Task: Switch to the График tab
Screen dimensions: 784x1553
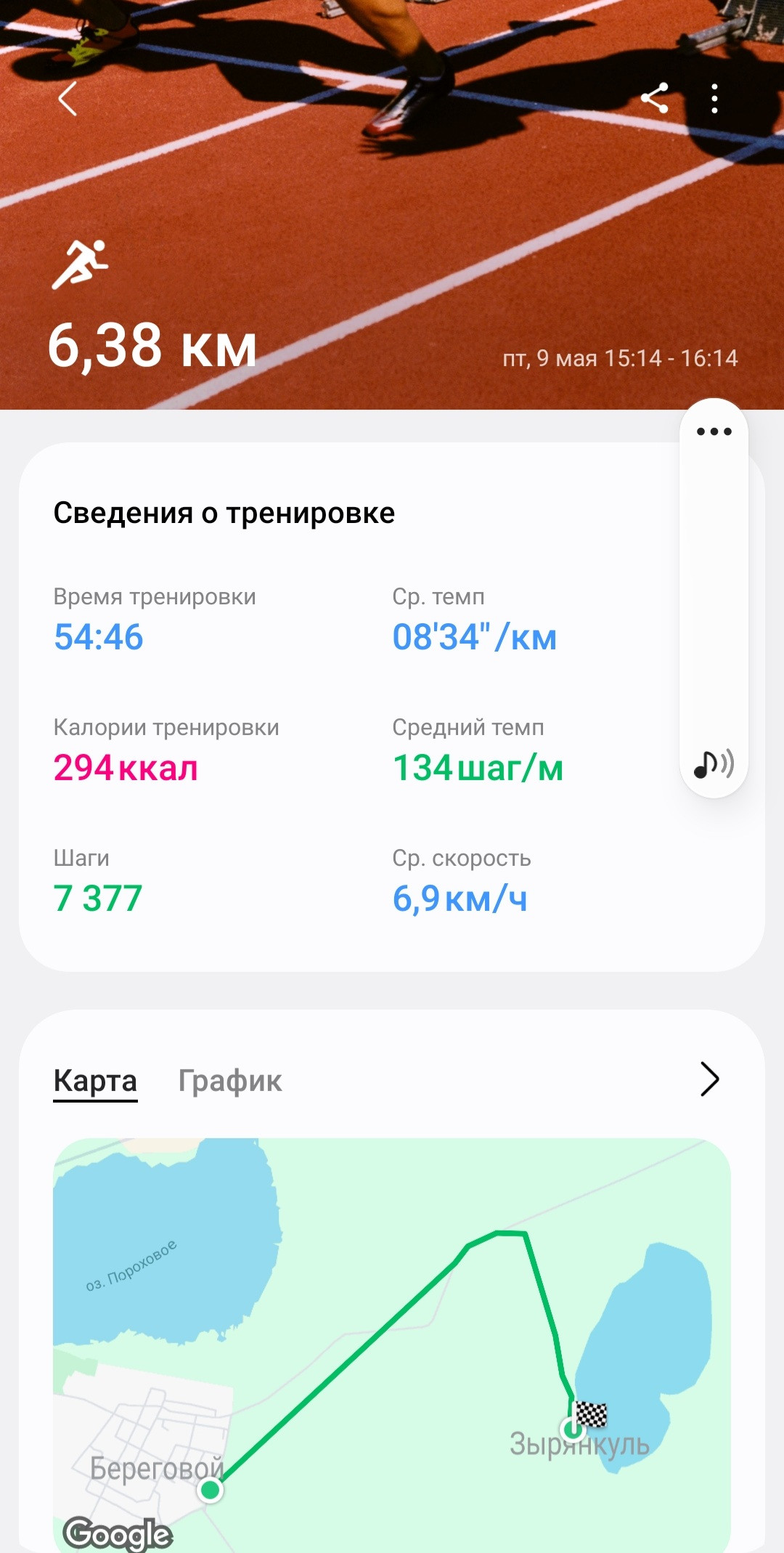Action: click(230, 1081)
